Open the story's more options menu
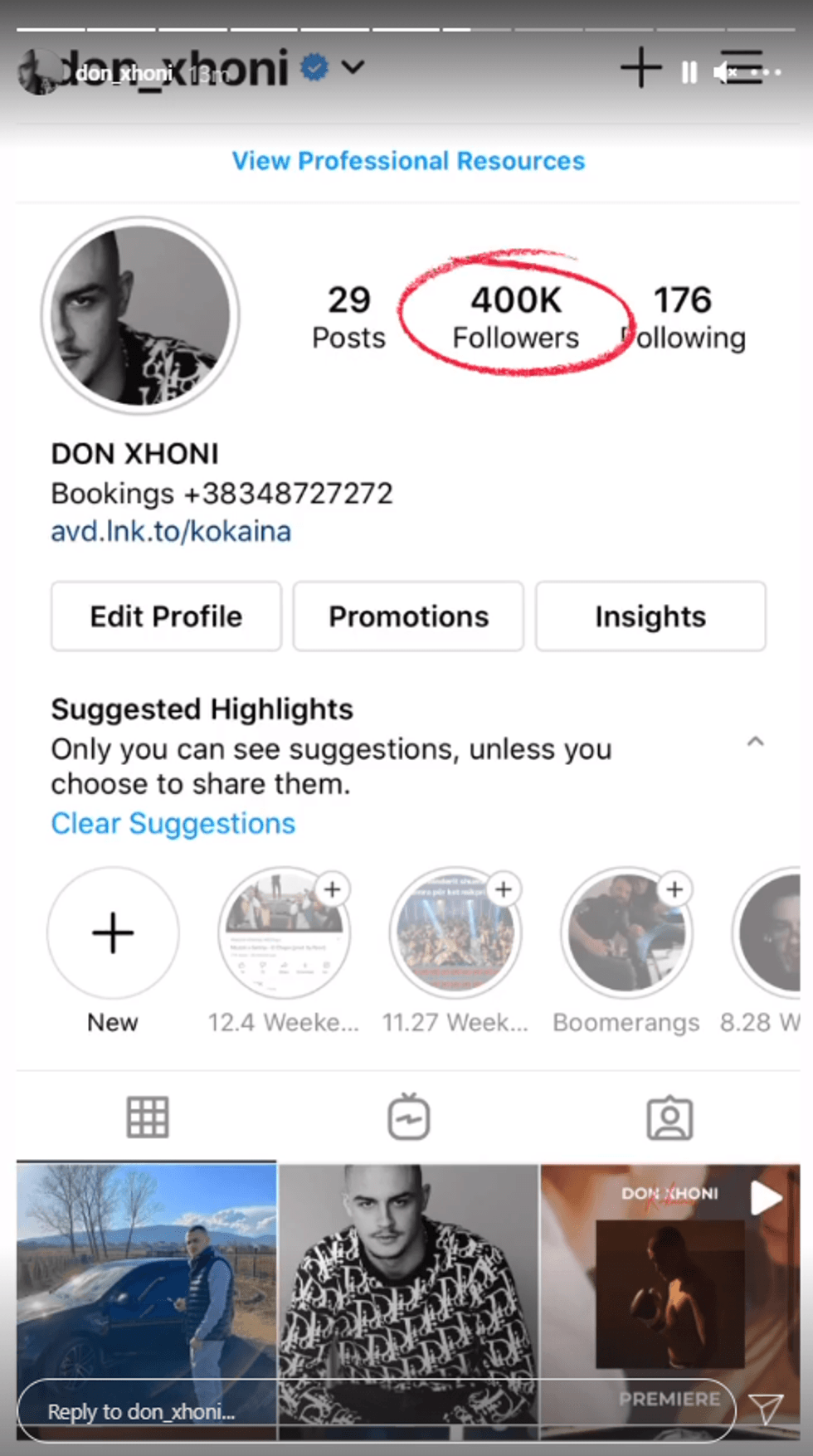This screenshot has height=1456, width=813. tap(766, 73)
